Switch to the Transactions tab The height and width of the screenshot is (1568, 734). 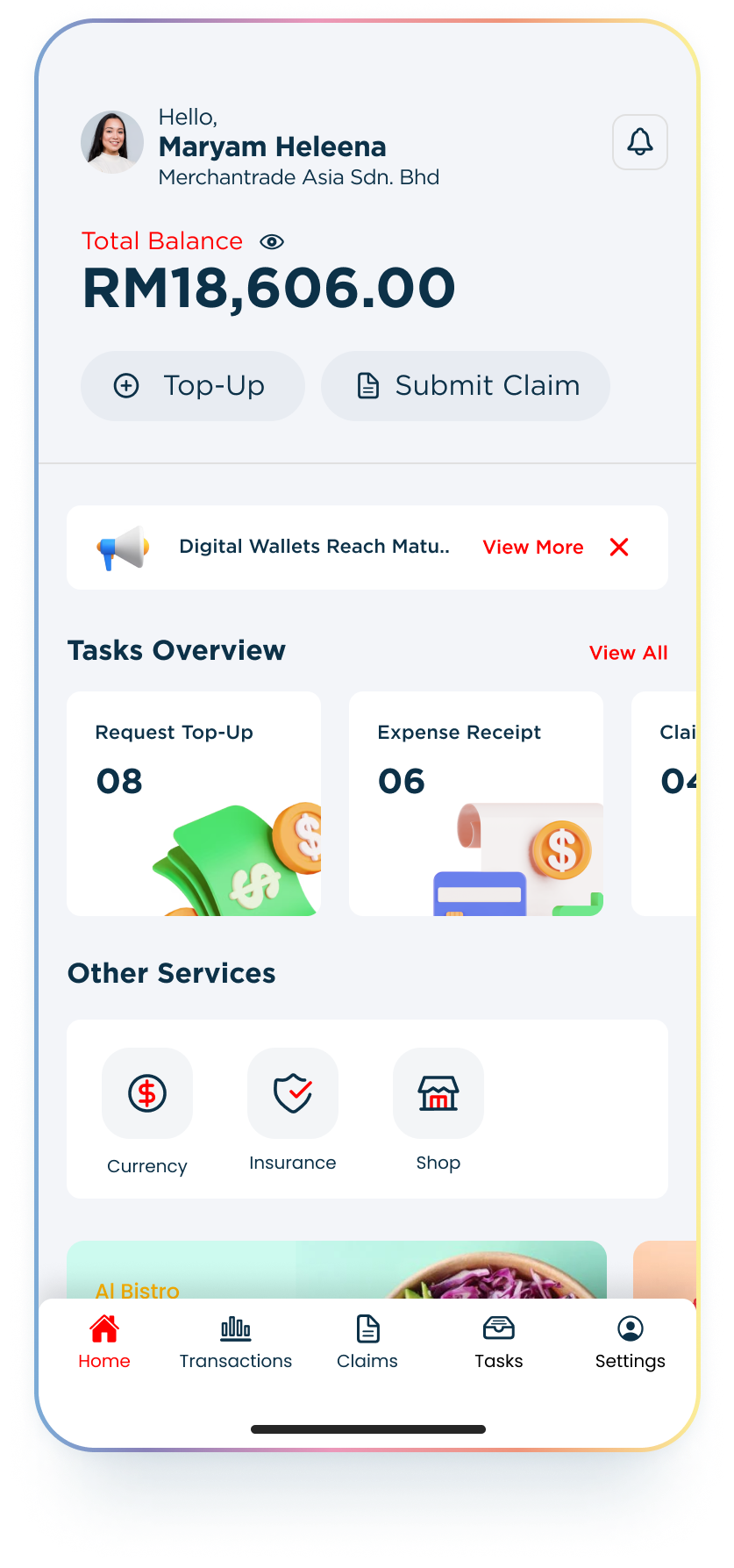coord(236,1342)
